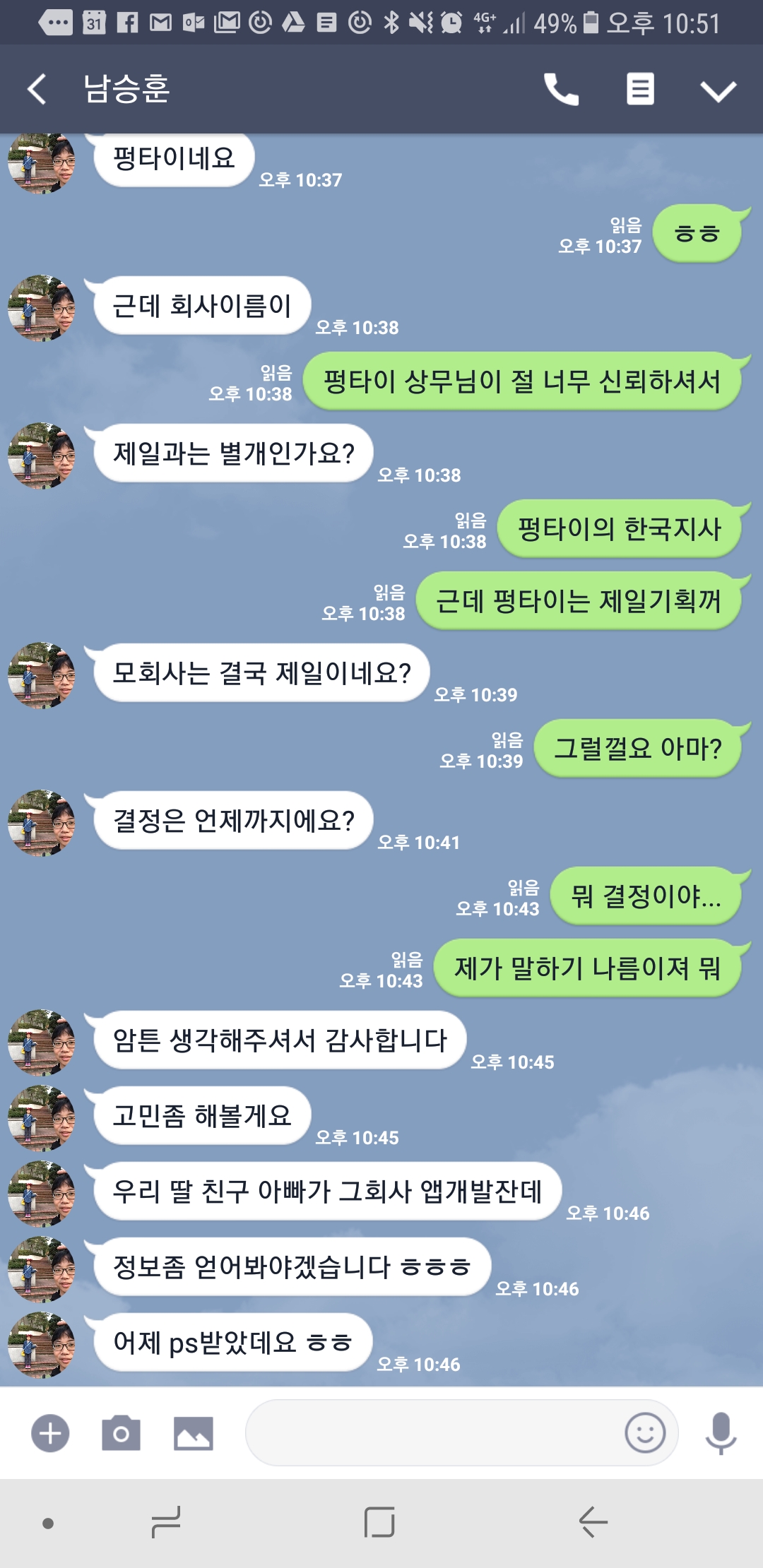Open the plus attachment menu
763x1568 pixels.
tap(50, 1433)
